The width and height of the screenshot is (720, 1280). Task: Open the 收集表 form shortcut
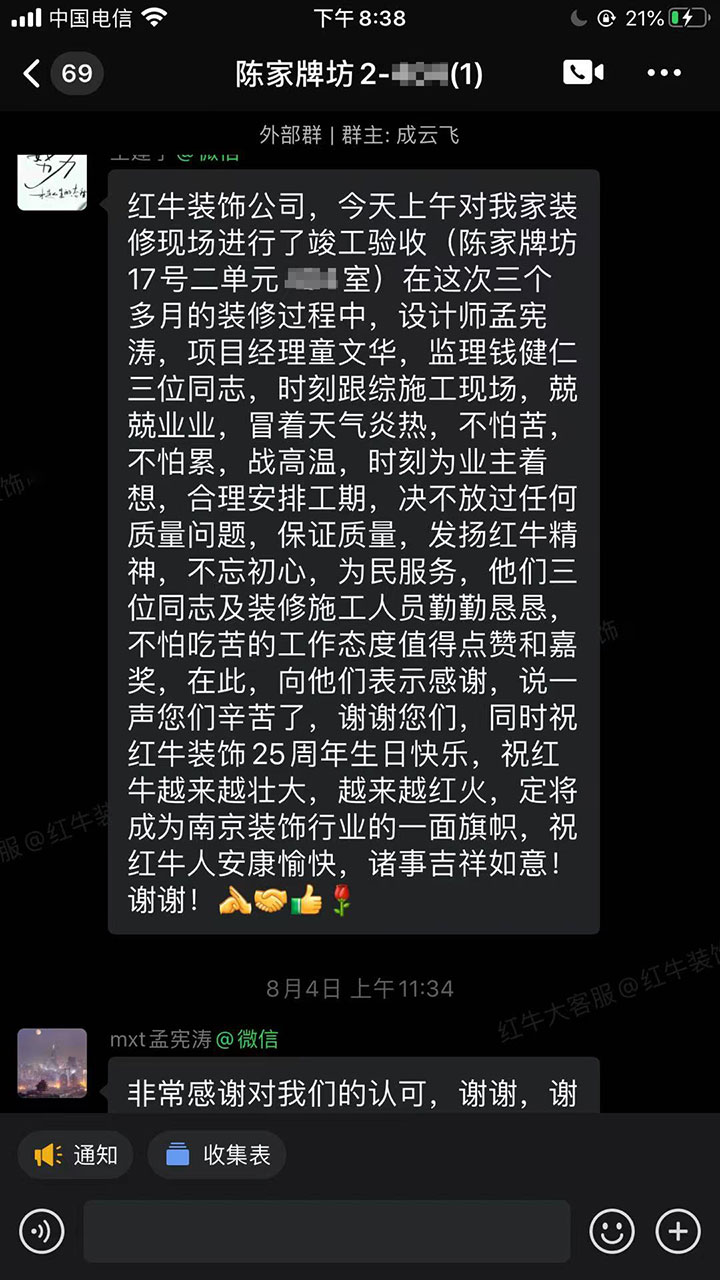216,1155
